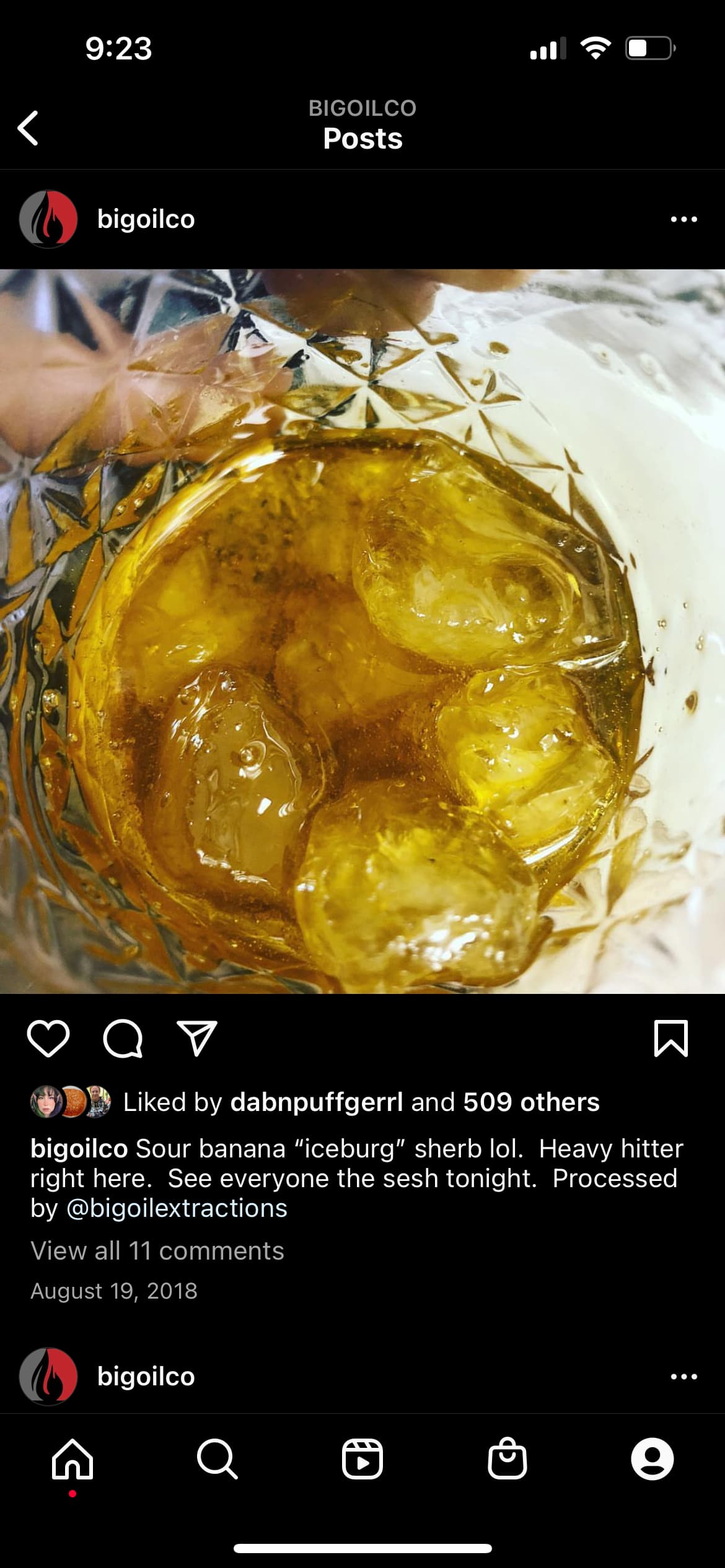The image size is (725, 1568).
Task: Like the Sour banana post
Action: point(48,1039)
